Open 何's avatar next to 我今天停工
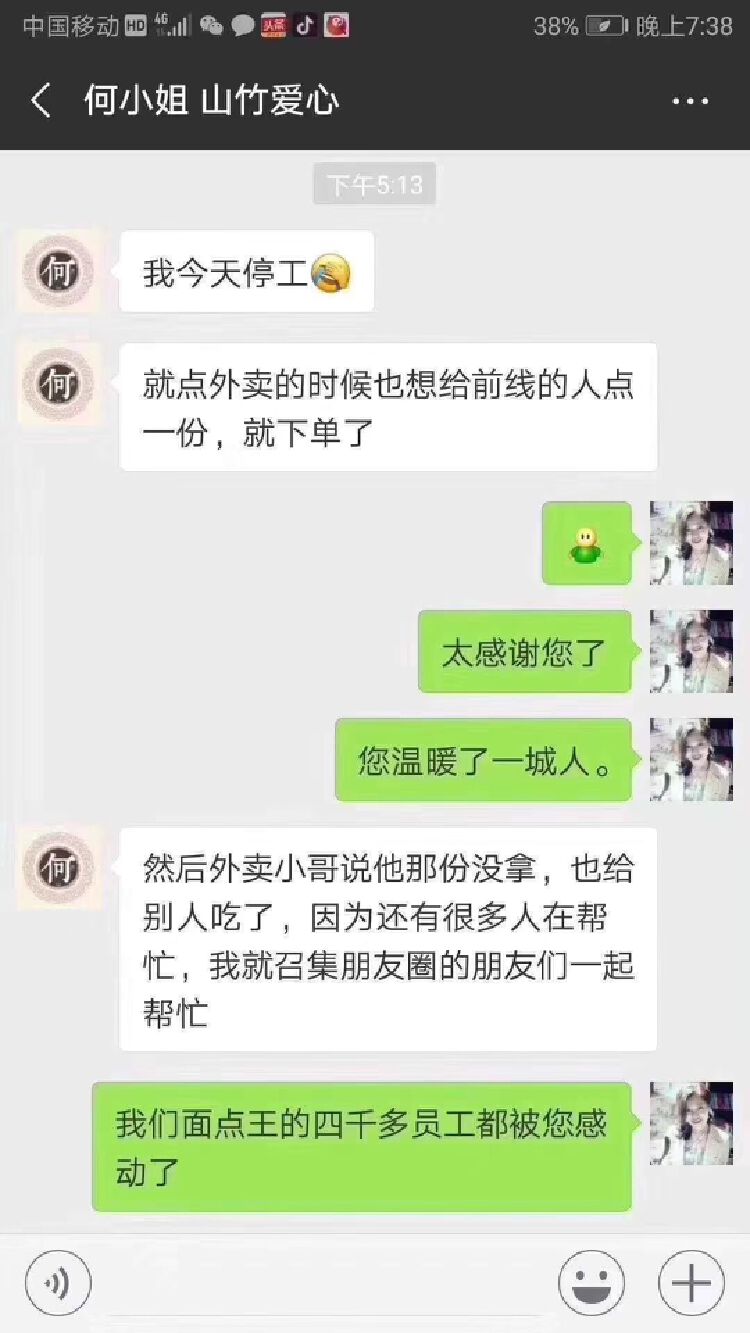The height and width of the screenshot is (1333, 750). pos(59,271)
